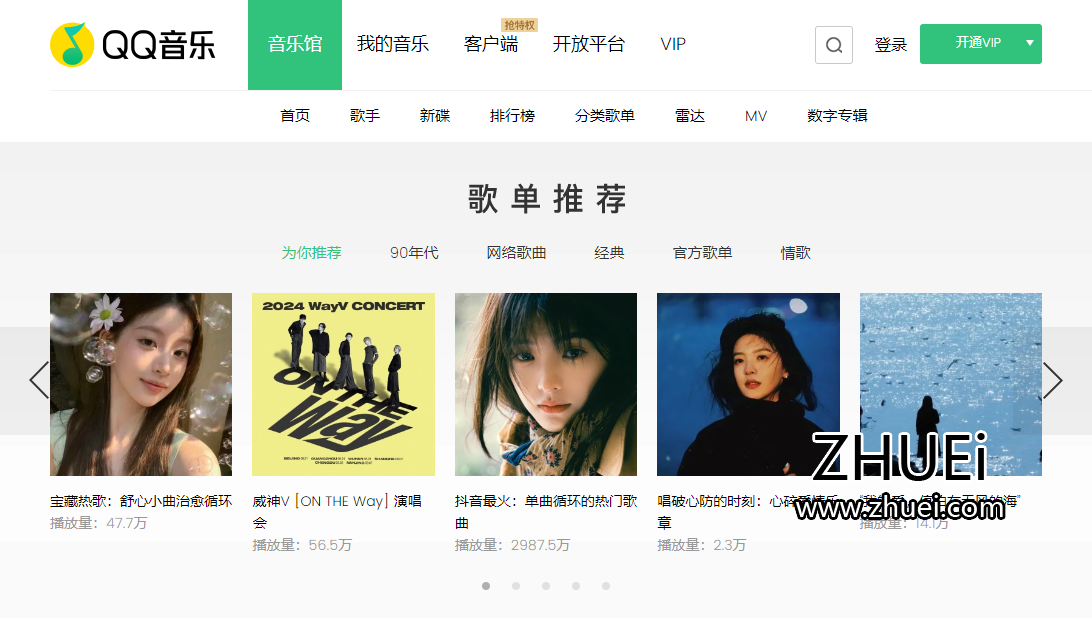The image size is (1092, 618).
Task: Expand the dropdown arrow beside 开通VIP
Action: pos(1029,43)
